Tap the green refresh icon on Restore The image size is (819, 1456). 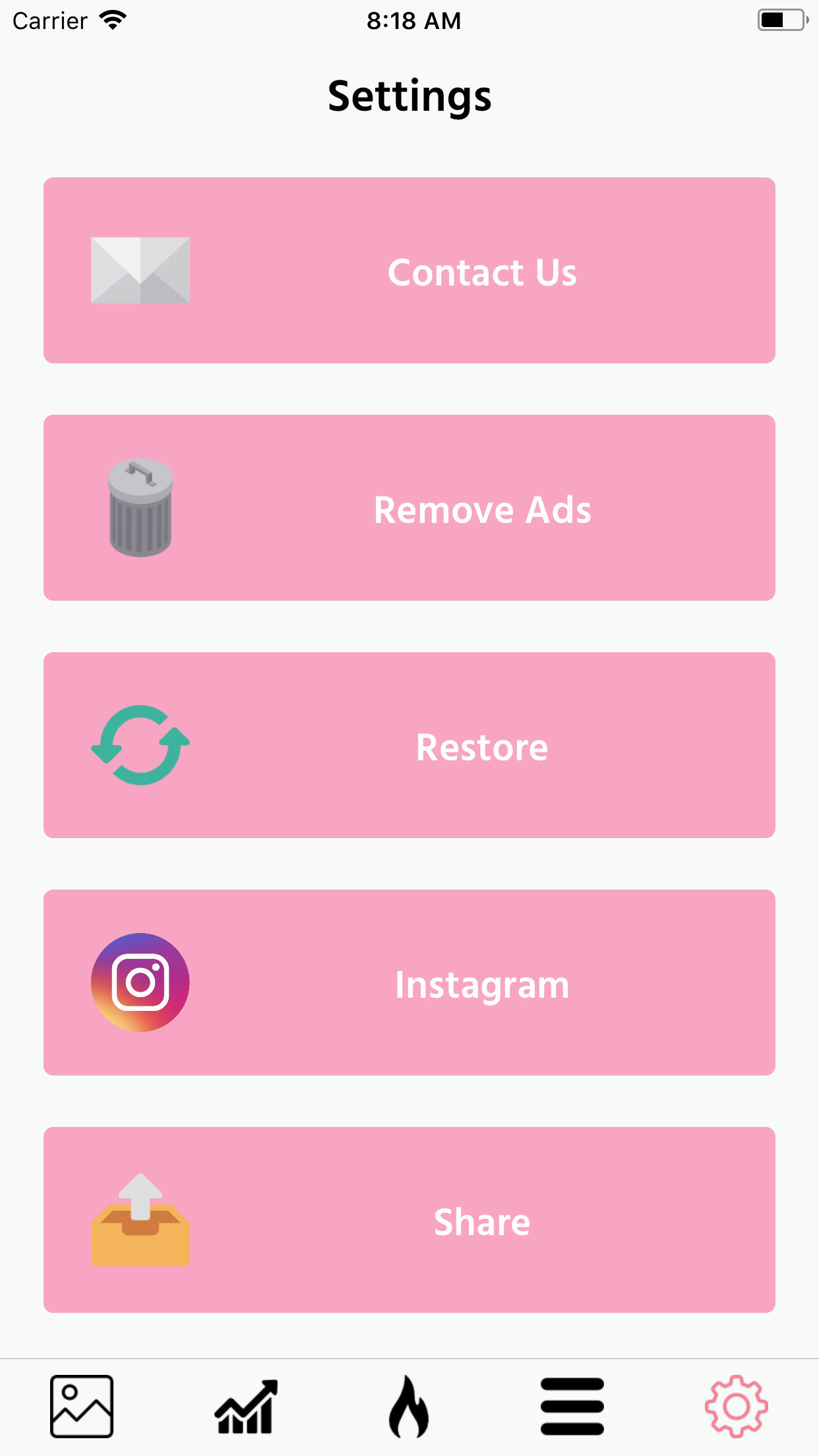[x=139, y=745]
